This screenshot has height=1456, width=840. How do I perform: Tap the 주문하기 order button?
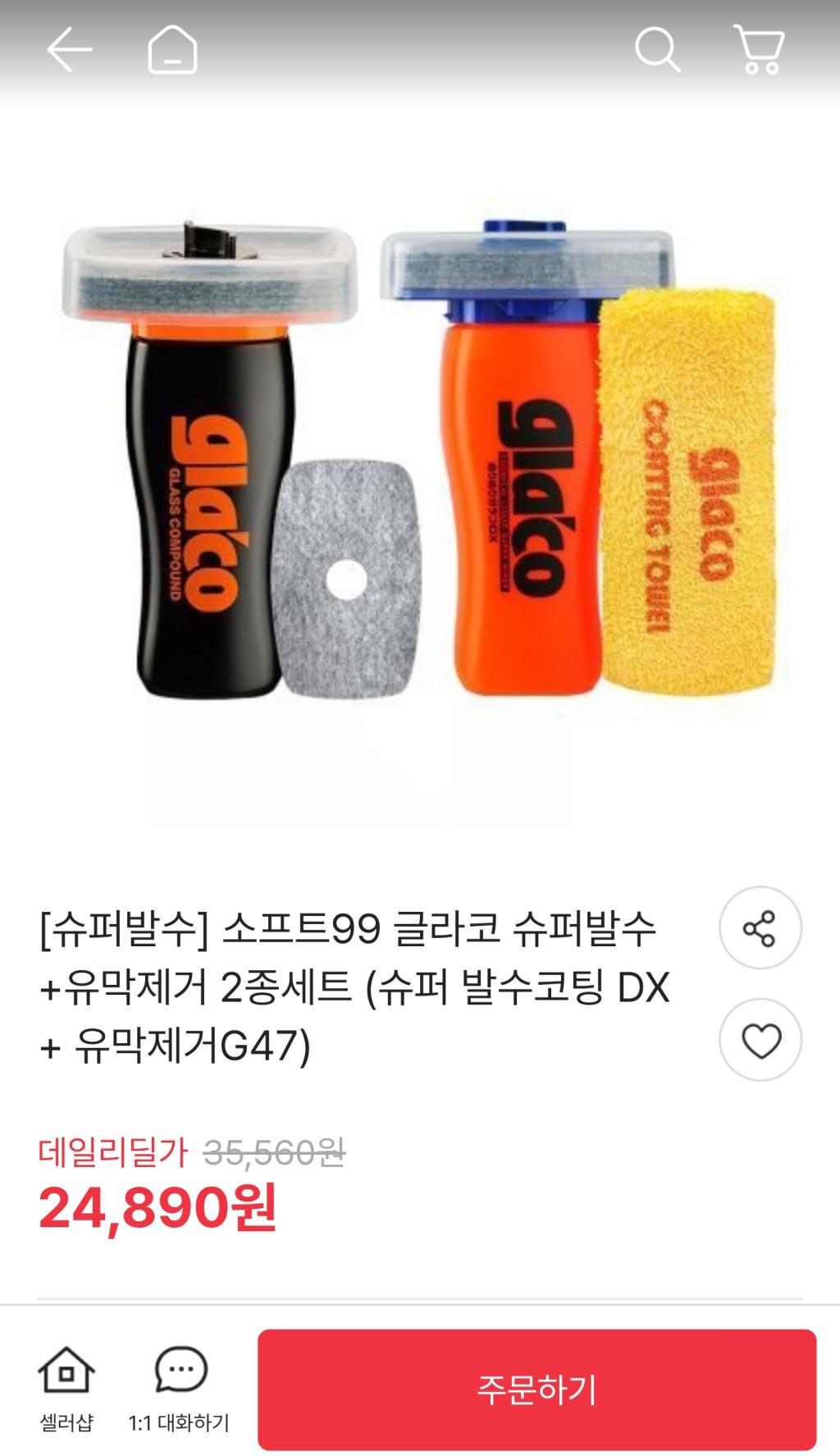pos(536,1390)
